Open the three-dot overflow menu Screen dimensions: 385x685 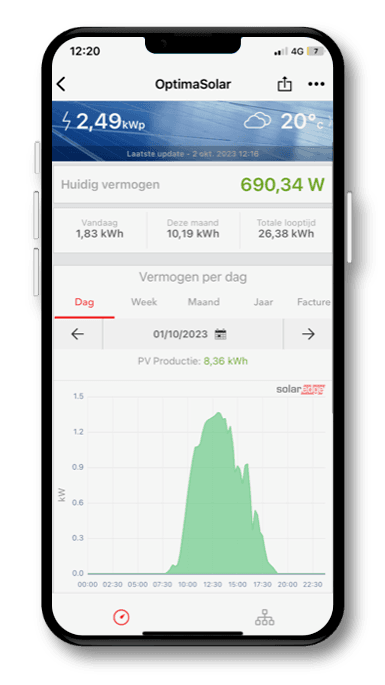coord(316,84)
